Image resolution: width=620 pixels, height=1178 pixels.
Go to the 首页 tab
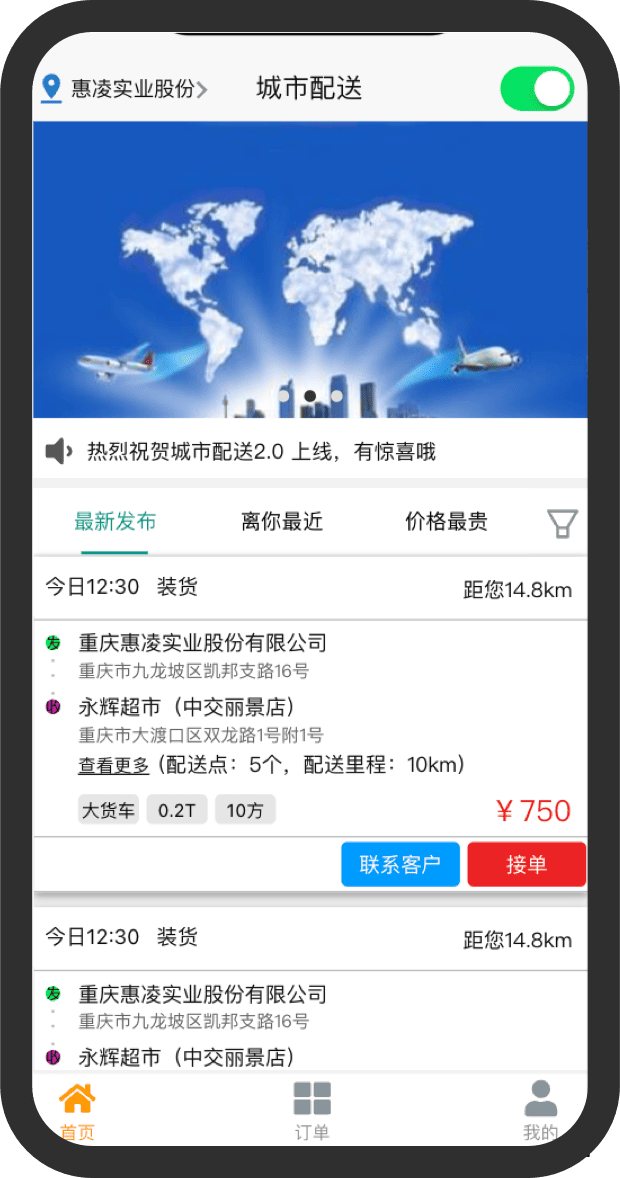pyautogui.click(x=77, y=1110)
